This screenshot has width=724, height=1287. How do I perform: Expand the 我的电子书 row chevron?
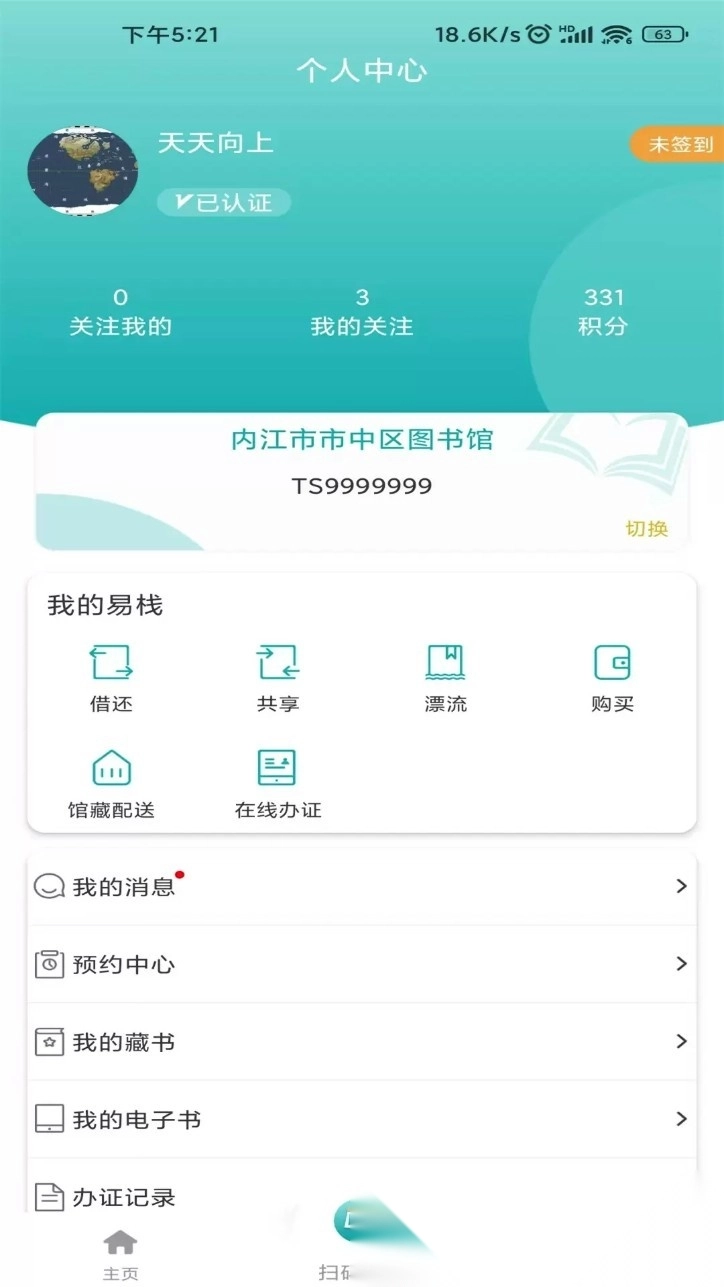tap(684, 1119)
